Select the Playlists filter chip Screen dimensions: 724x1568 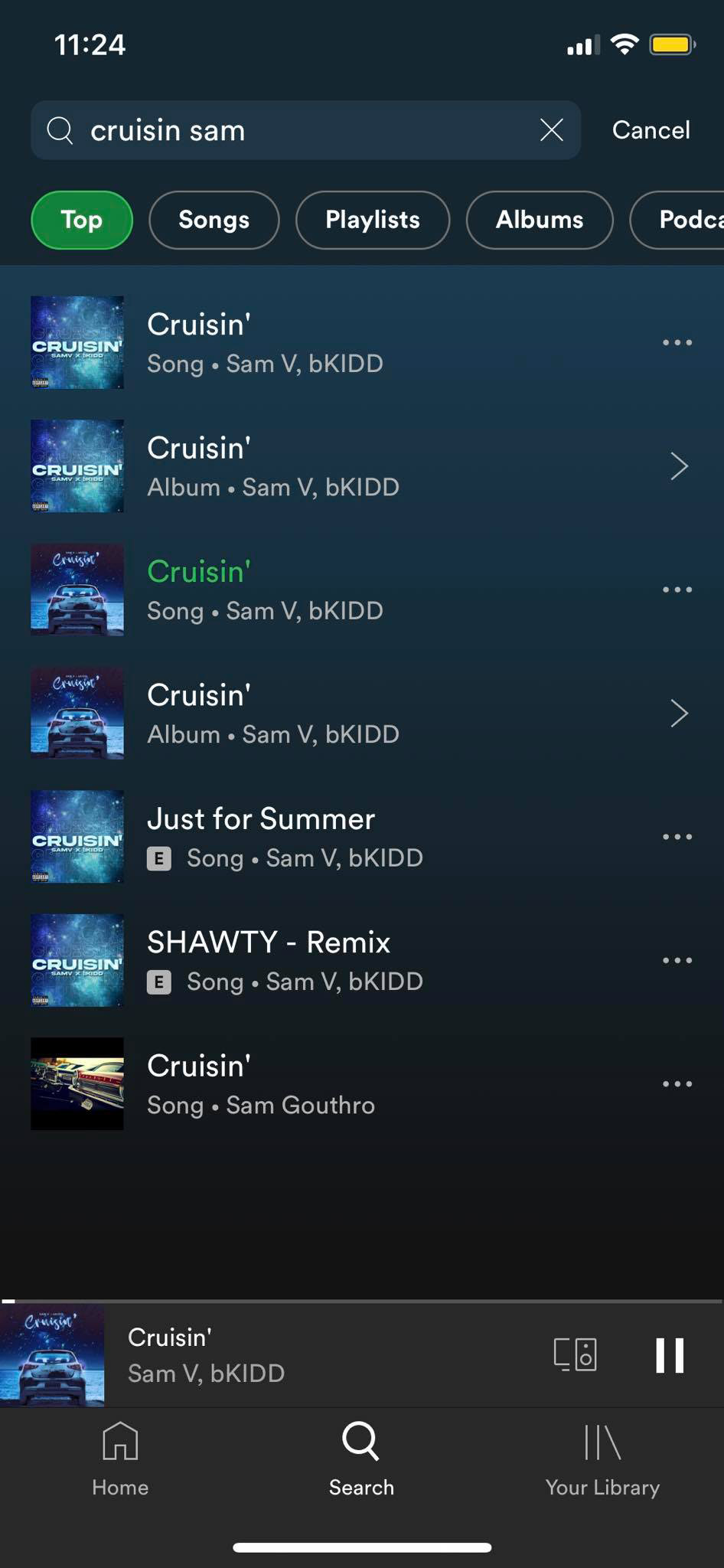click(x=372, y=220)
